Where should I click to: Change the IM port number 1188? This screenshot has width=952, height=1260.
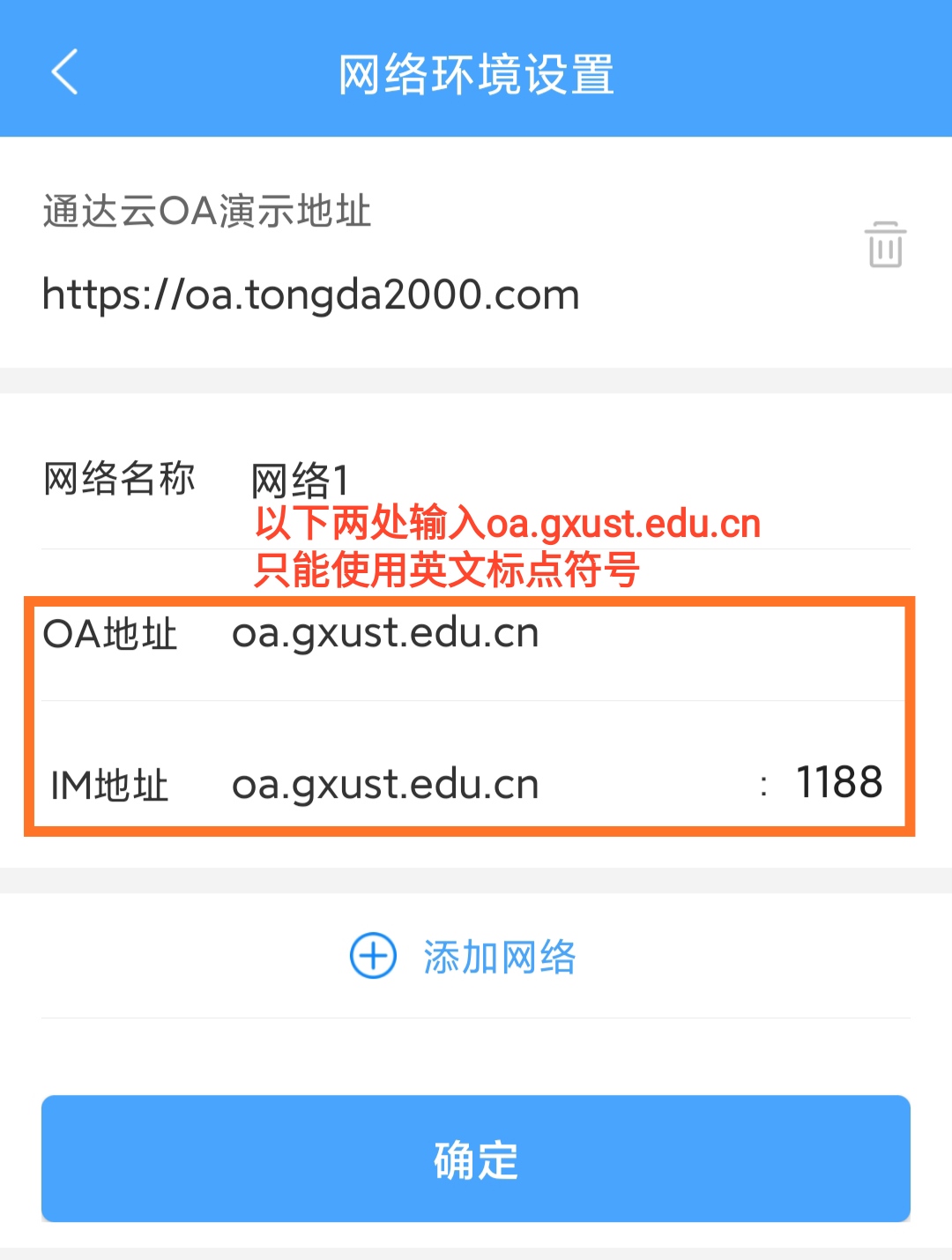coord(838,783)
